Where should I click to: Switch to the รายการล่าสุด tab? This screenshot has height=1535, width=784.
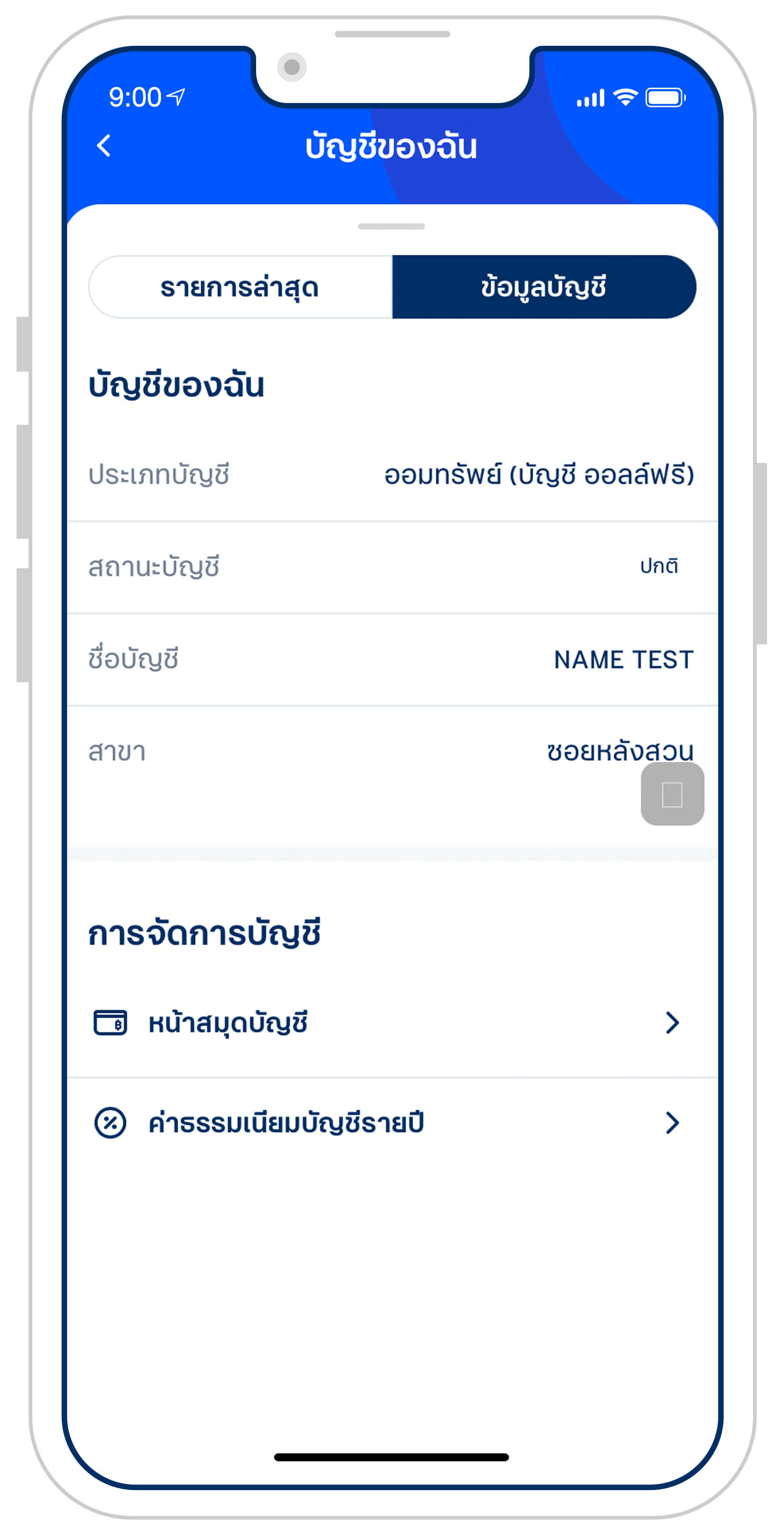241,287
